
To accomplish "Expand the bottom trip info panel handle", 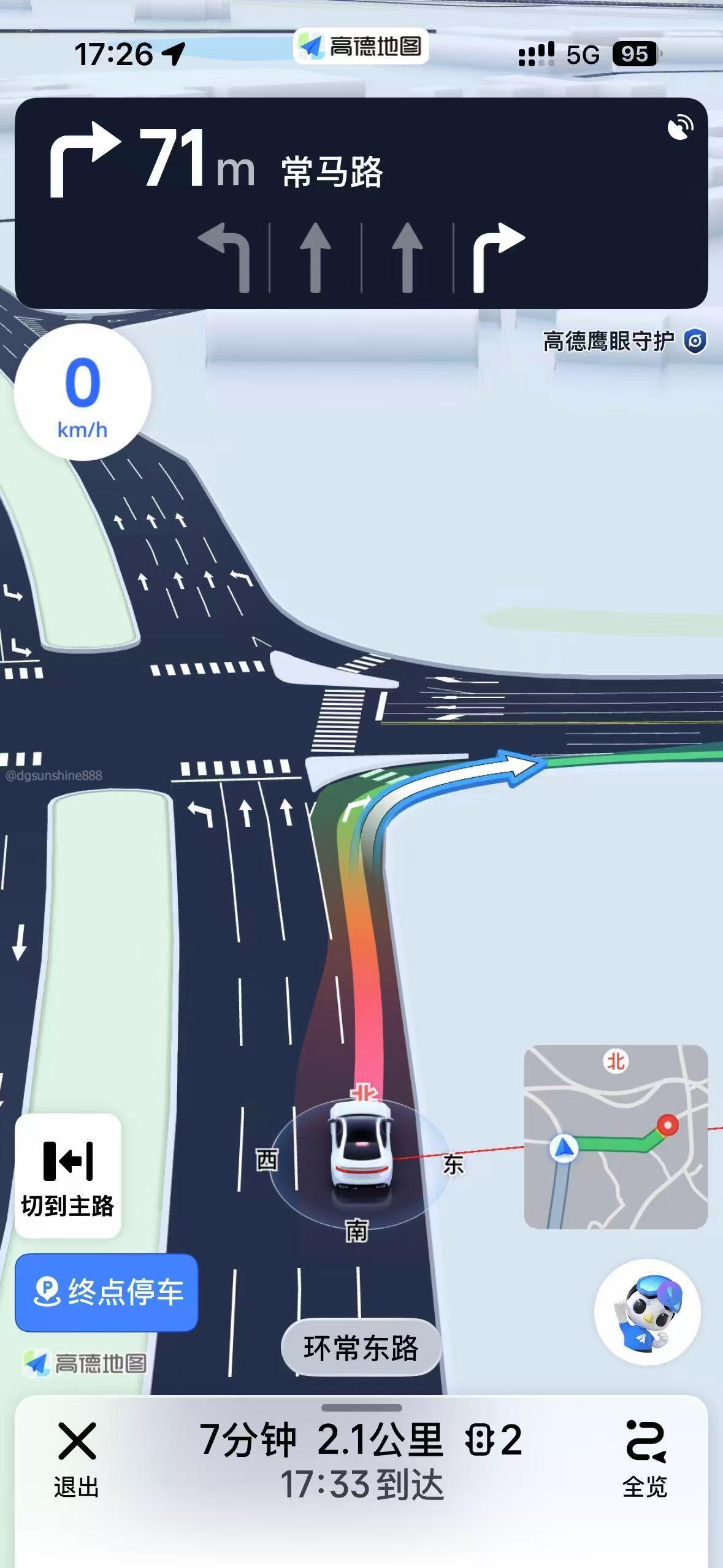I will tap(361, 1407).
